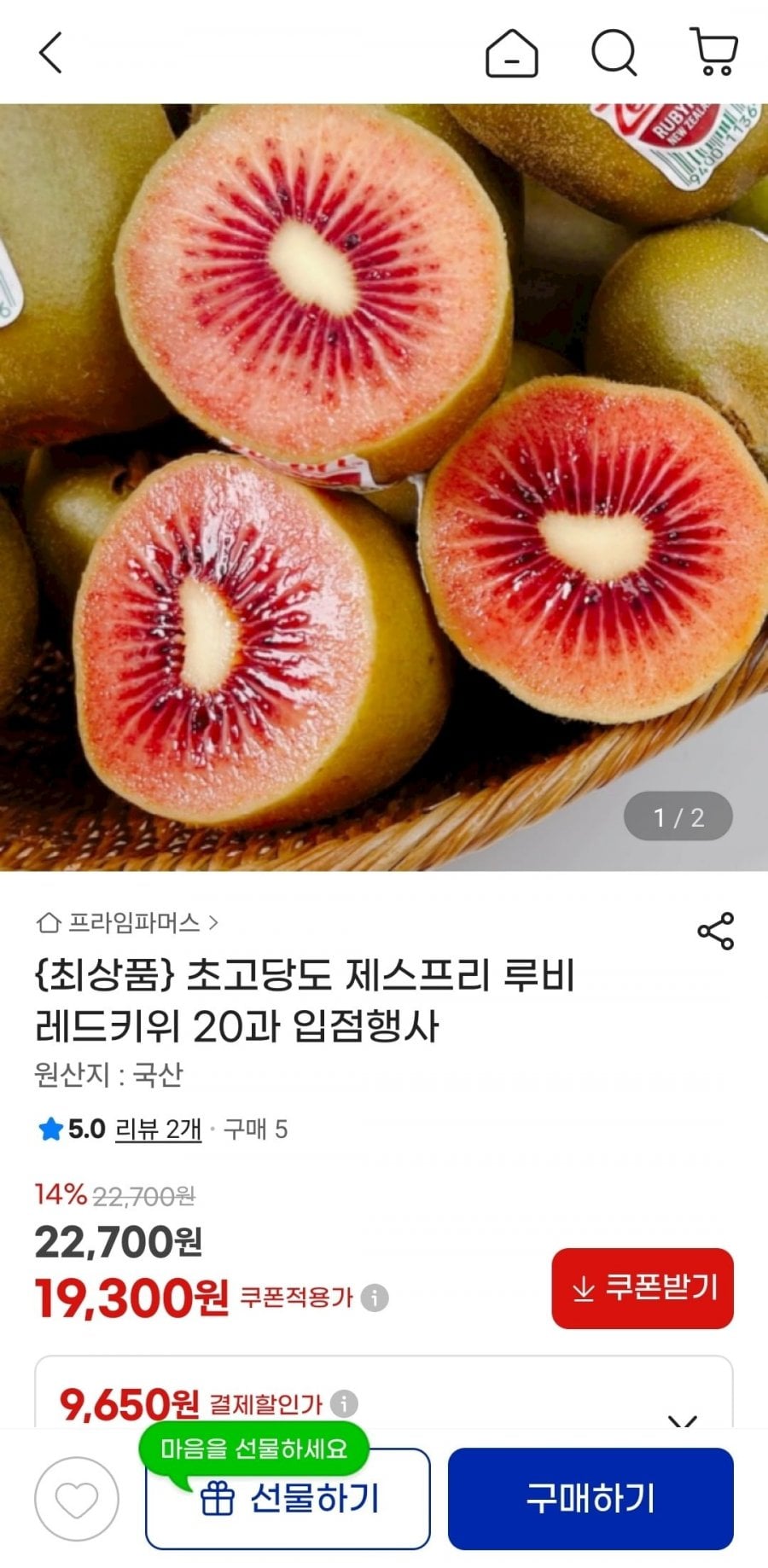Tap the 선물하기 gift button
768x1568 pixels.
(x=290, y=1498)
